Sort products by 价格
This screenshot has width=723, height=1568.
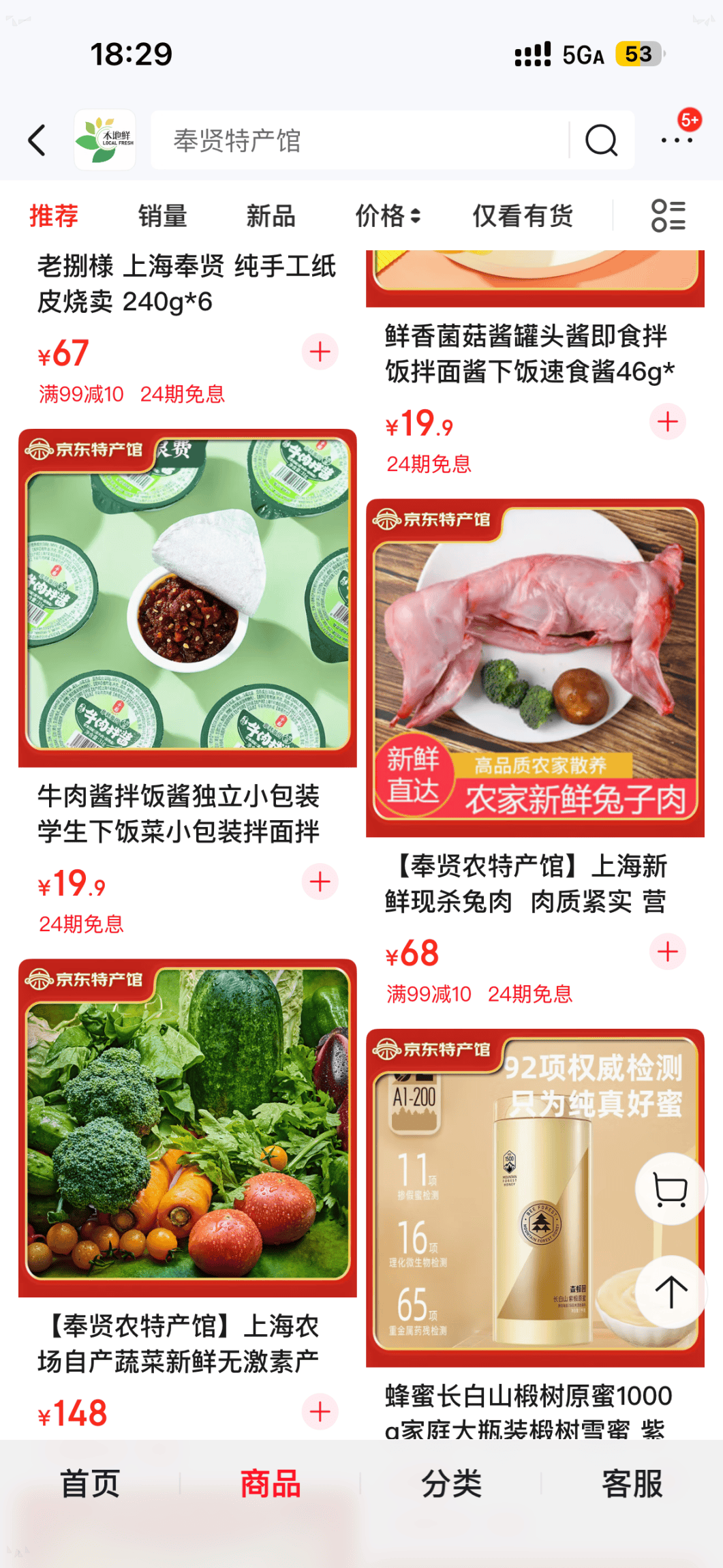[387, 216]
